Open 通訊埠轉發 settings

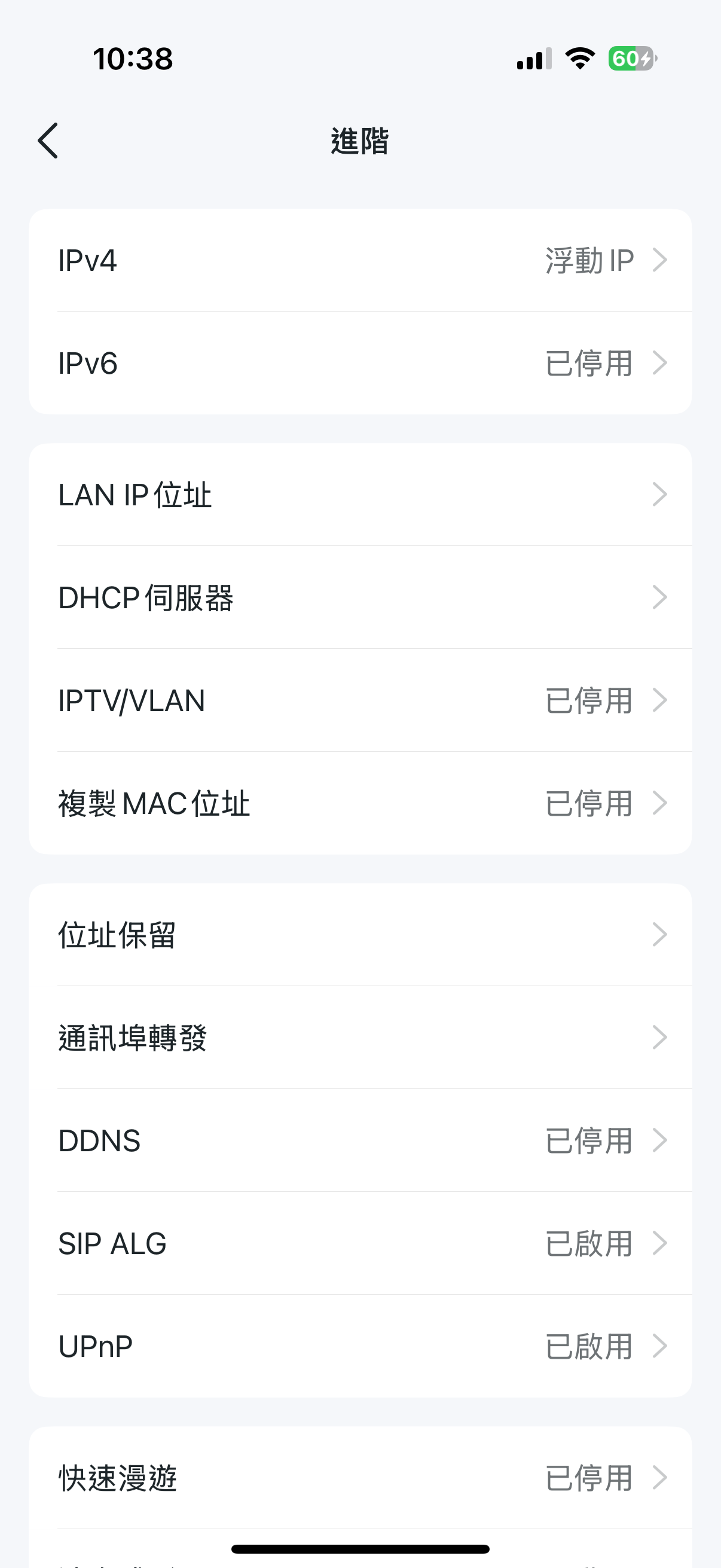point(360,1038)
